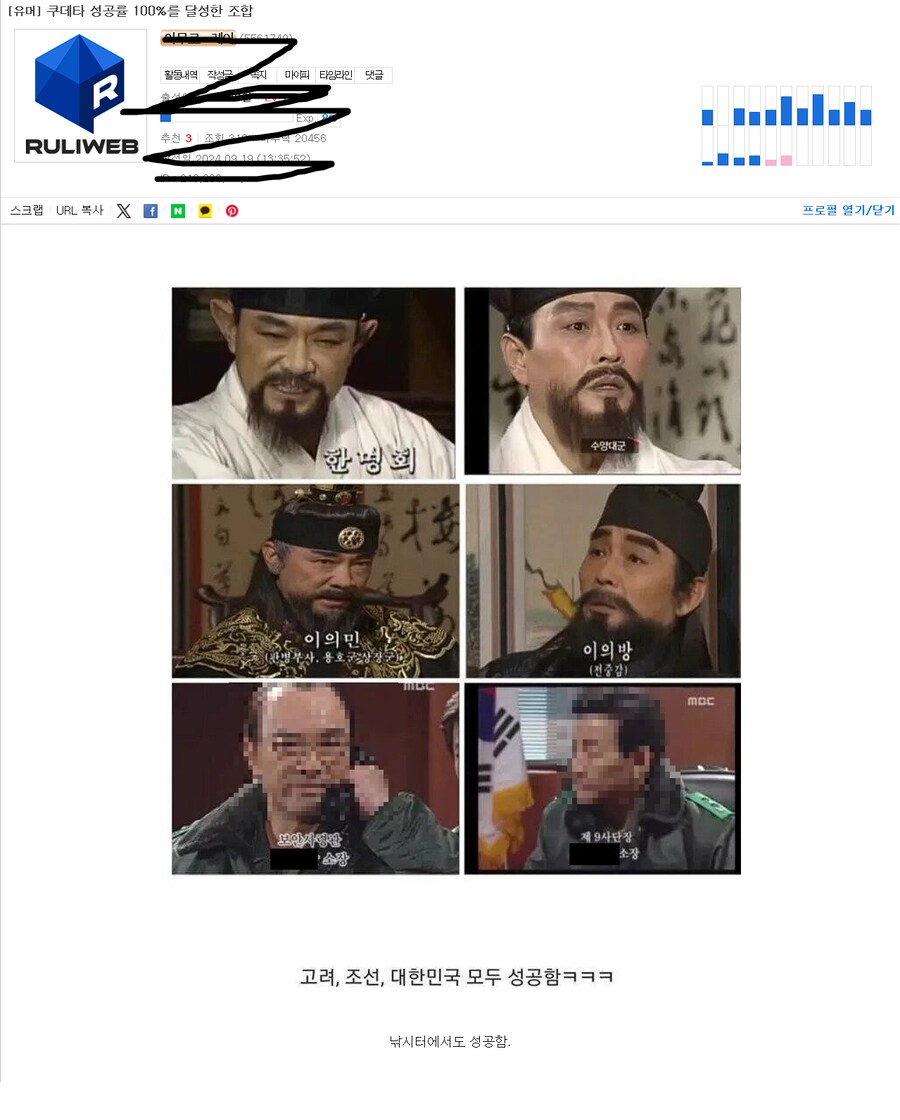The image size is (900, 1120).
Task: Share the post on KakaoTalk
Action: pos(204,210)
